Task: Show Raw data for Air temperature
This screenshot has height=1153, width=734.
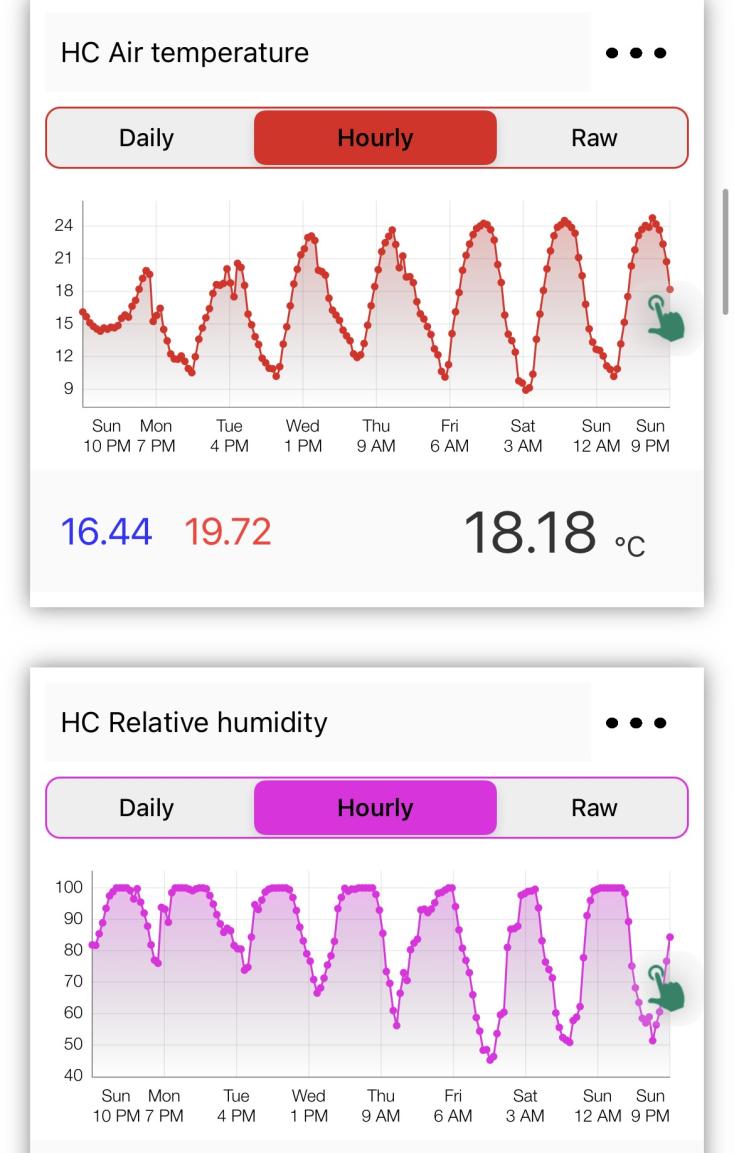Action: pyautogui.click(x=594, y=138)
